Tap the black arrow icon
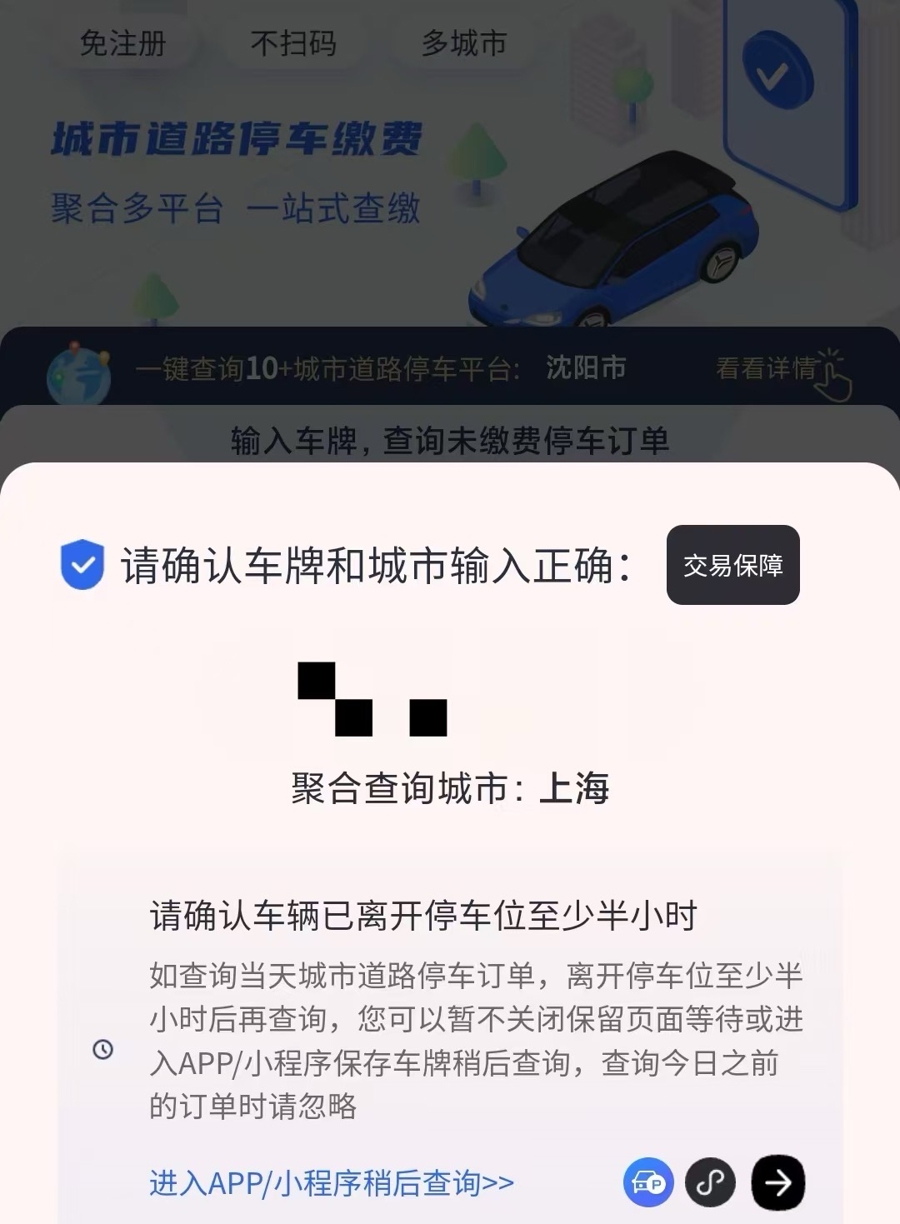The image size is (900, 1224). [778, 1183]
